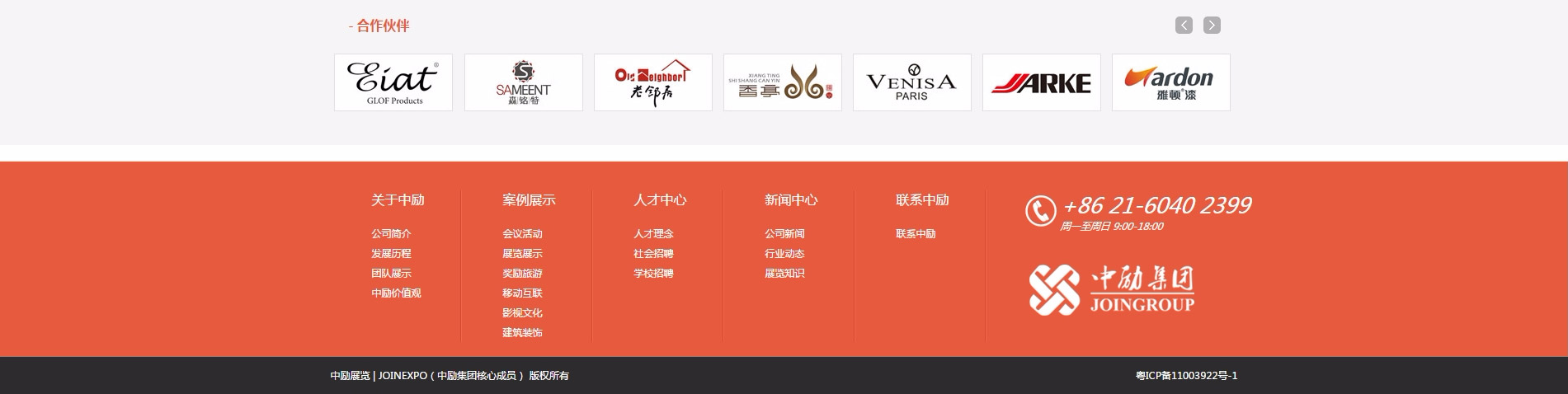Open the Eiat GLOF Products partner tile
Screen dimensions: 1568x394
393,82
